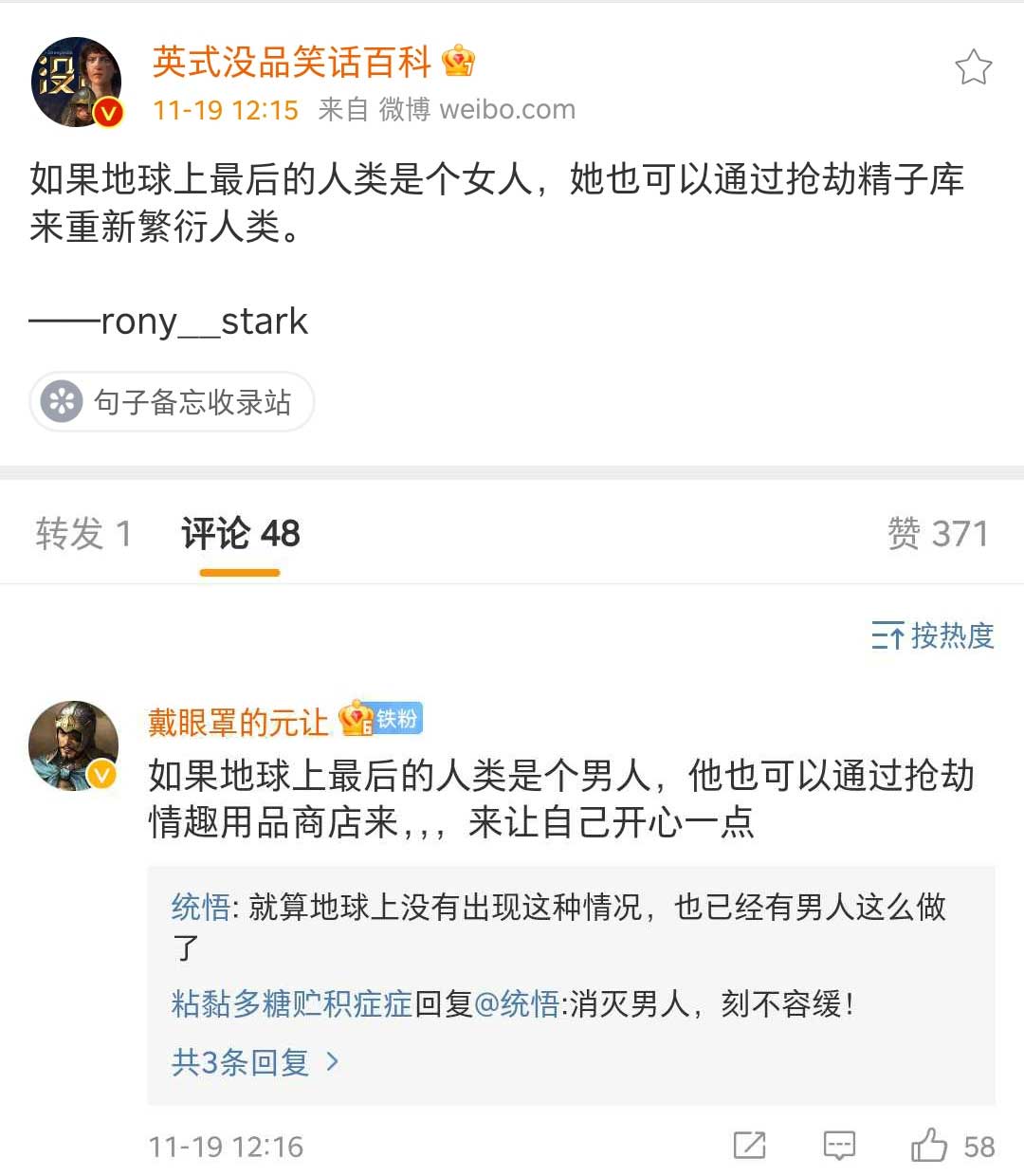Open 戴眼罩的元让's avatar
Viewport: 1024px width, 1176px height.
tap(74, 746)
